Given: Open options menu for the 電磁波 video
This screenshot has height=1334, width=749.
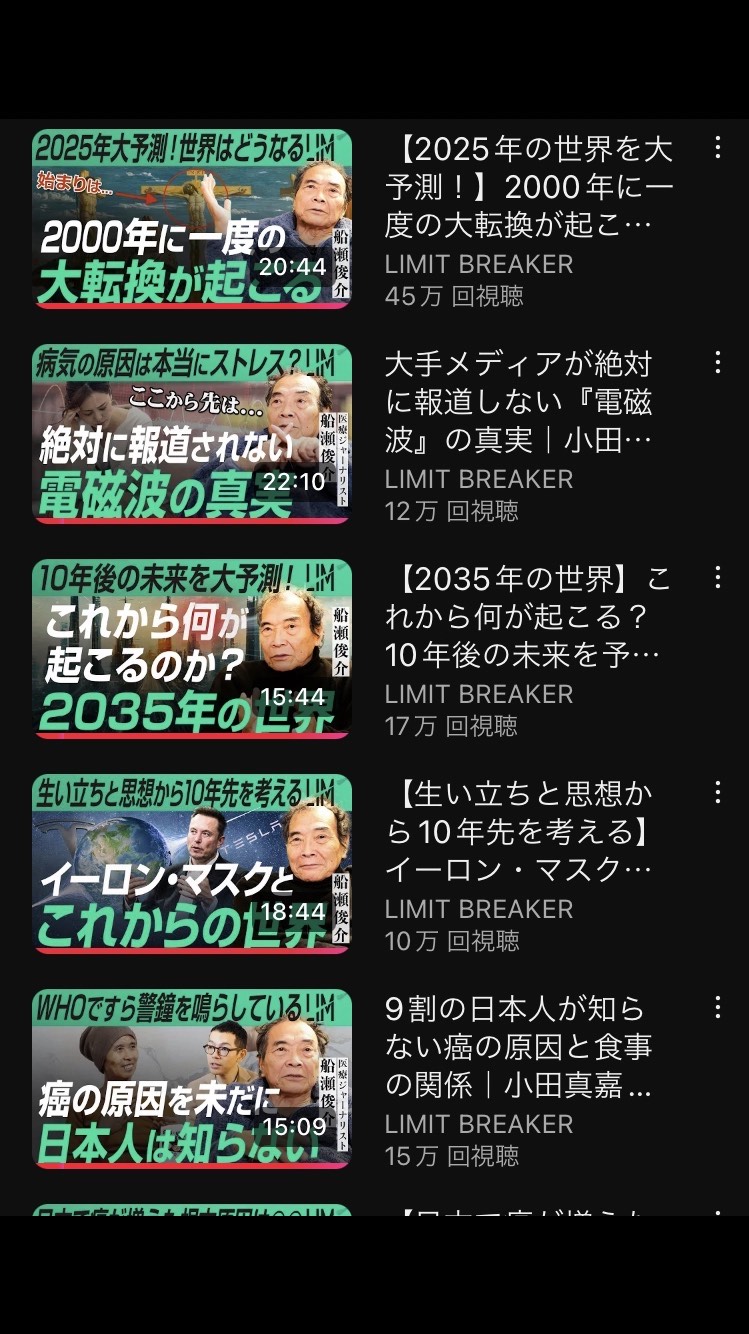Looking at the screenshot, I should coord(718,363).
